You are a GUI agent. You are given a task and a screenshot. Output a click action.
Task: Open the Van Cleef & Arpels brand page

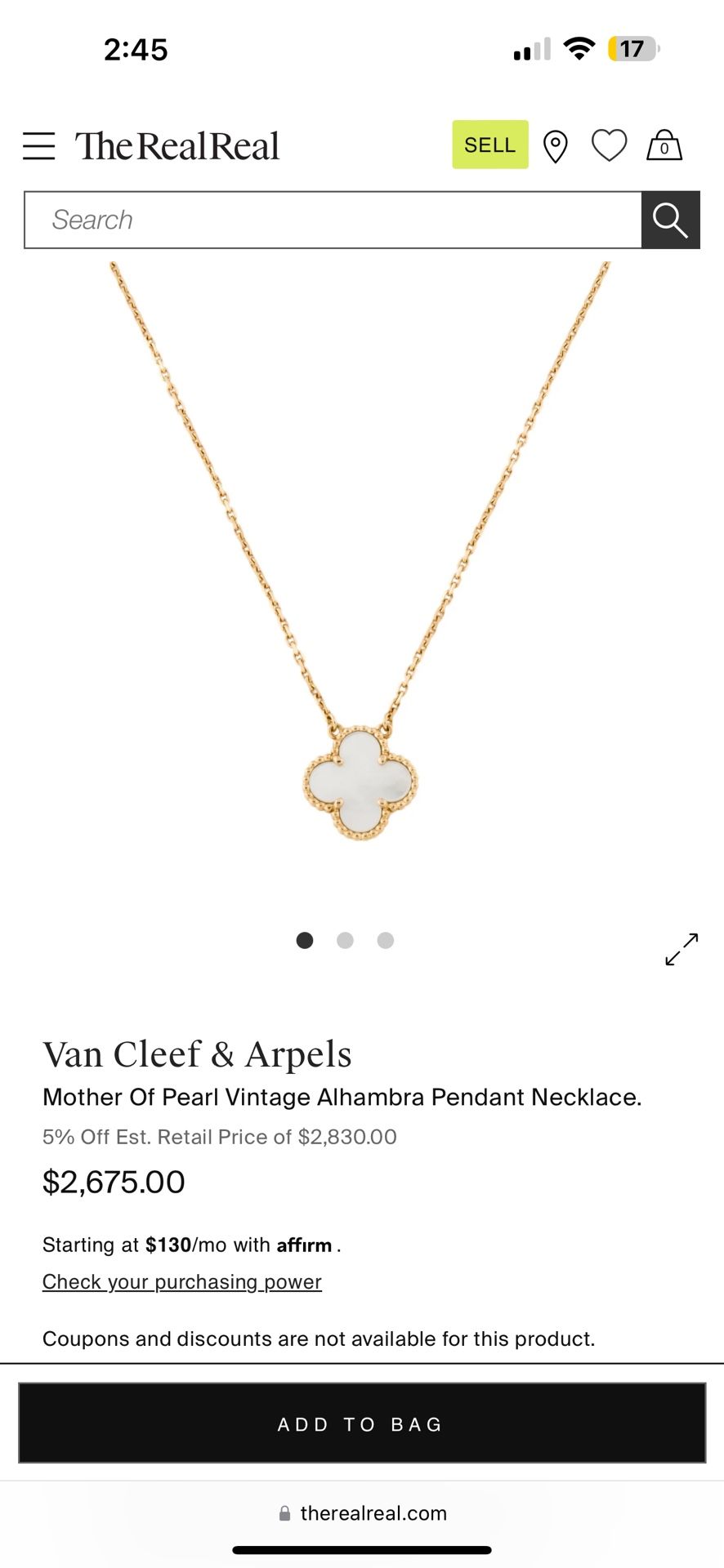click(197, 1053)
